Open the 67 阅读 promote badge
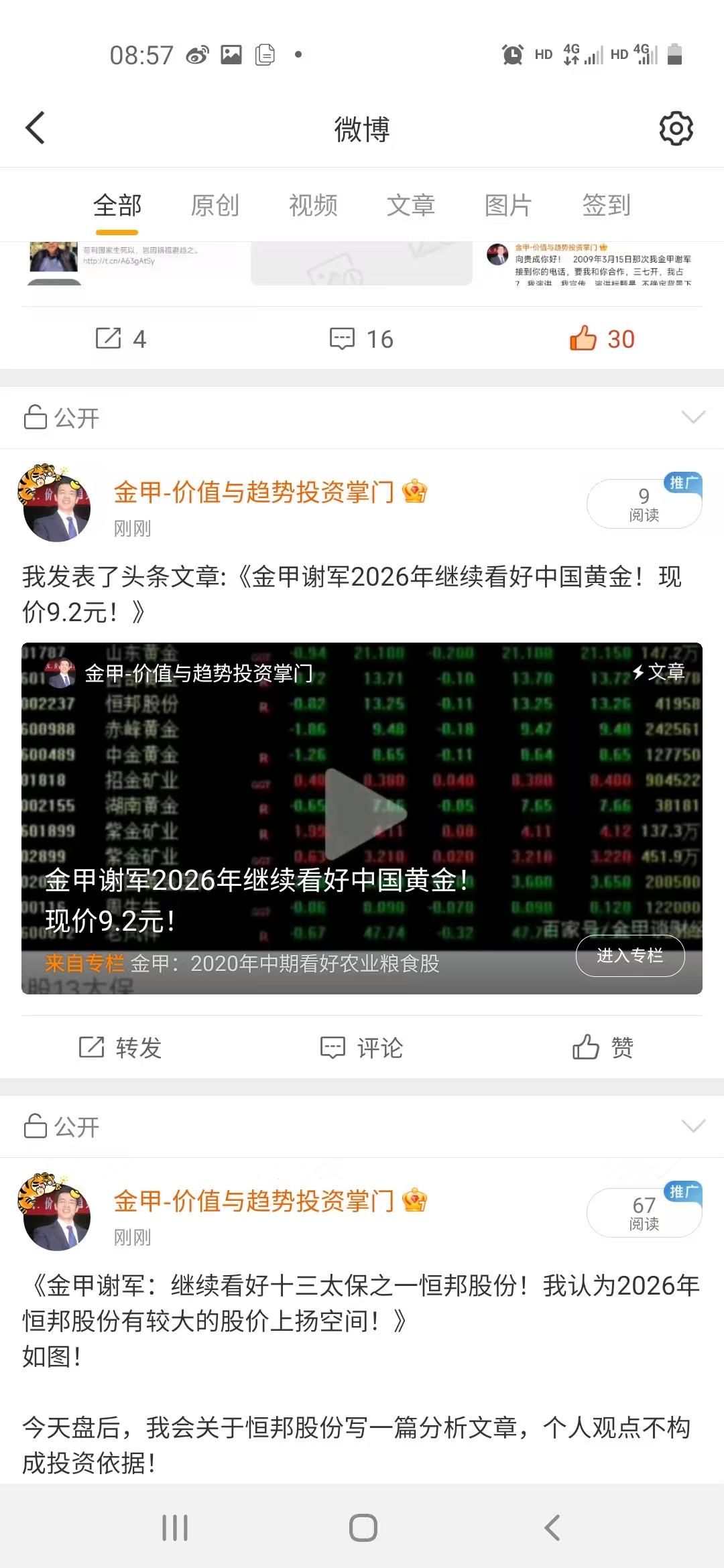 644,1213
